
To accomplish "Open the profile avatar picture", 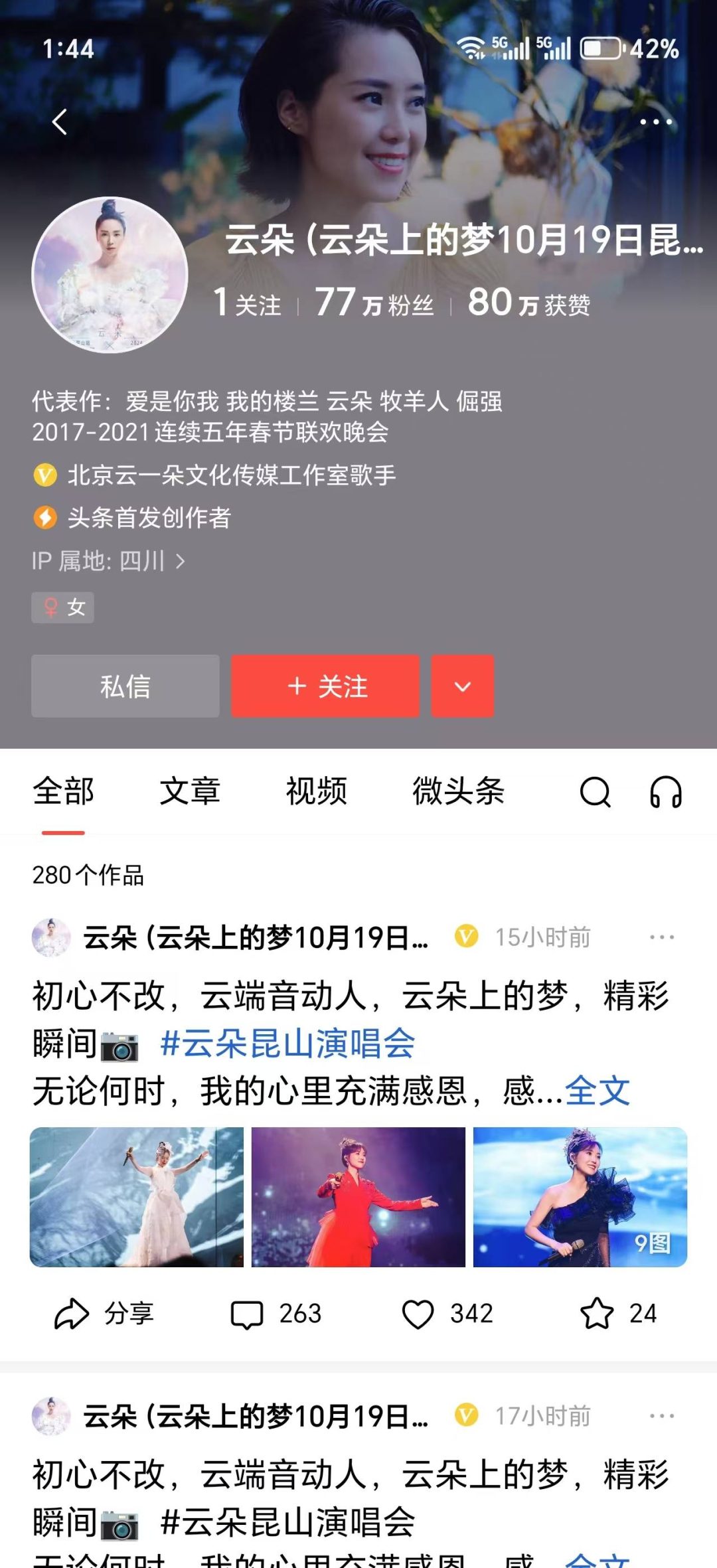I will [x=110, y=275].
